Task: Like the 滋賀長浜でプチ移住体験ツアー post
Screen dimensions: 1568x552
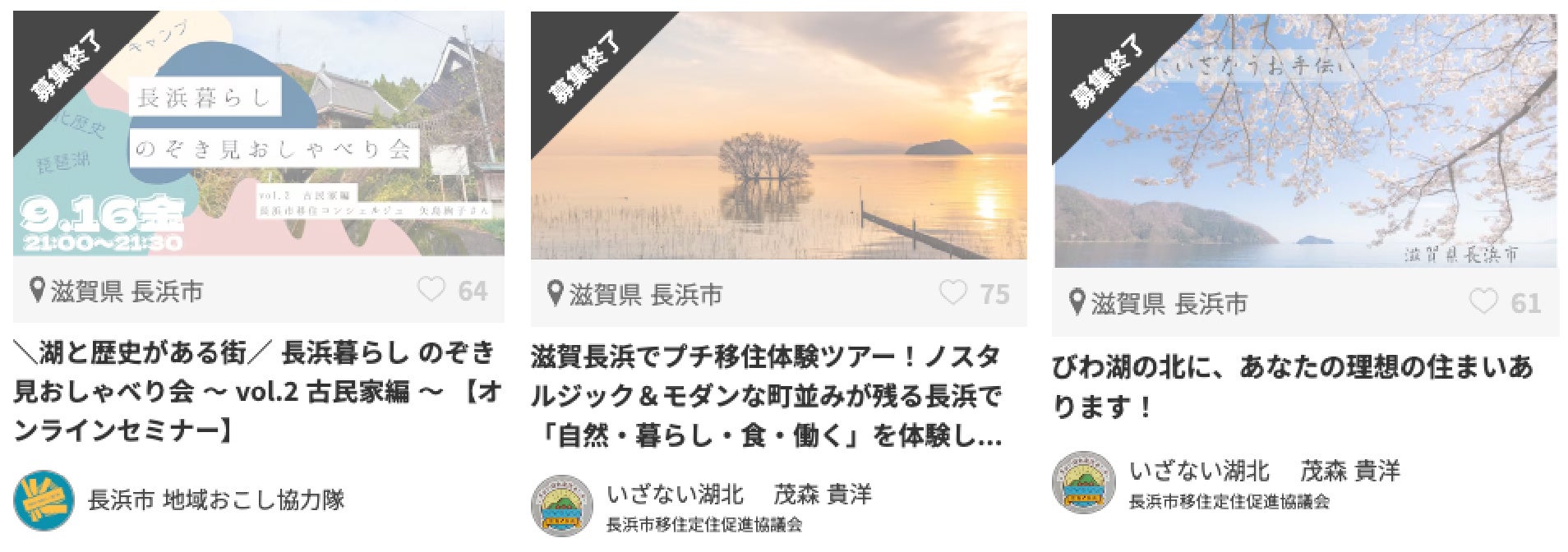Action: click(953, 293)
